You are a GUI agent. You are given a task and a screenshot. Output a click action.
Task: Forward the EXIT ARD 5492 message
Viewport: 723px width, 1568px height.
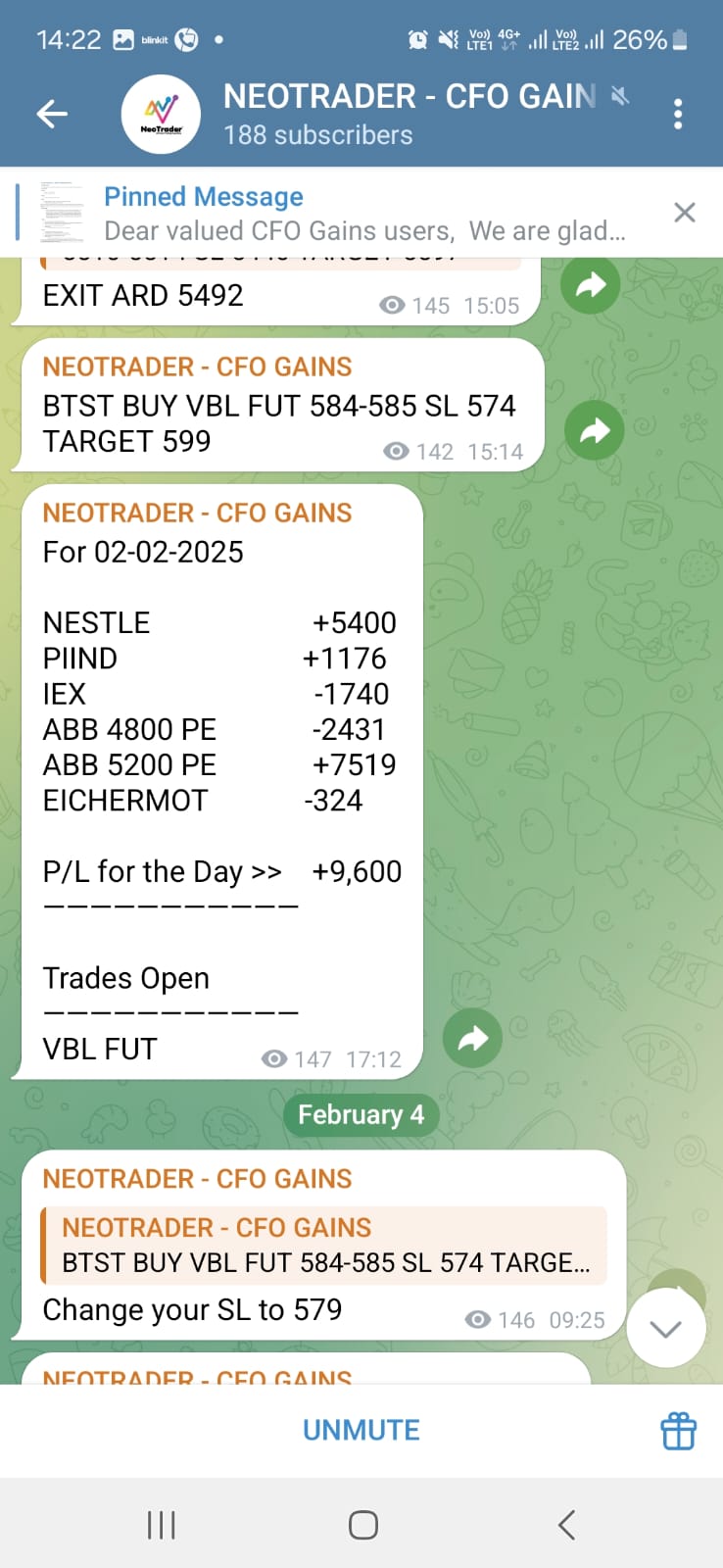(x=591, y=285)
